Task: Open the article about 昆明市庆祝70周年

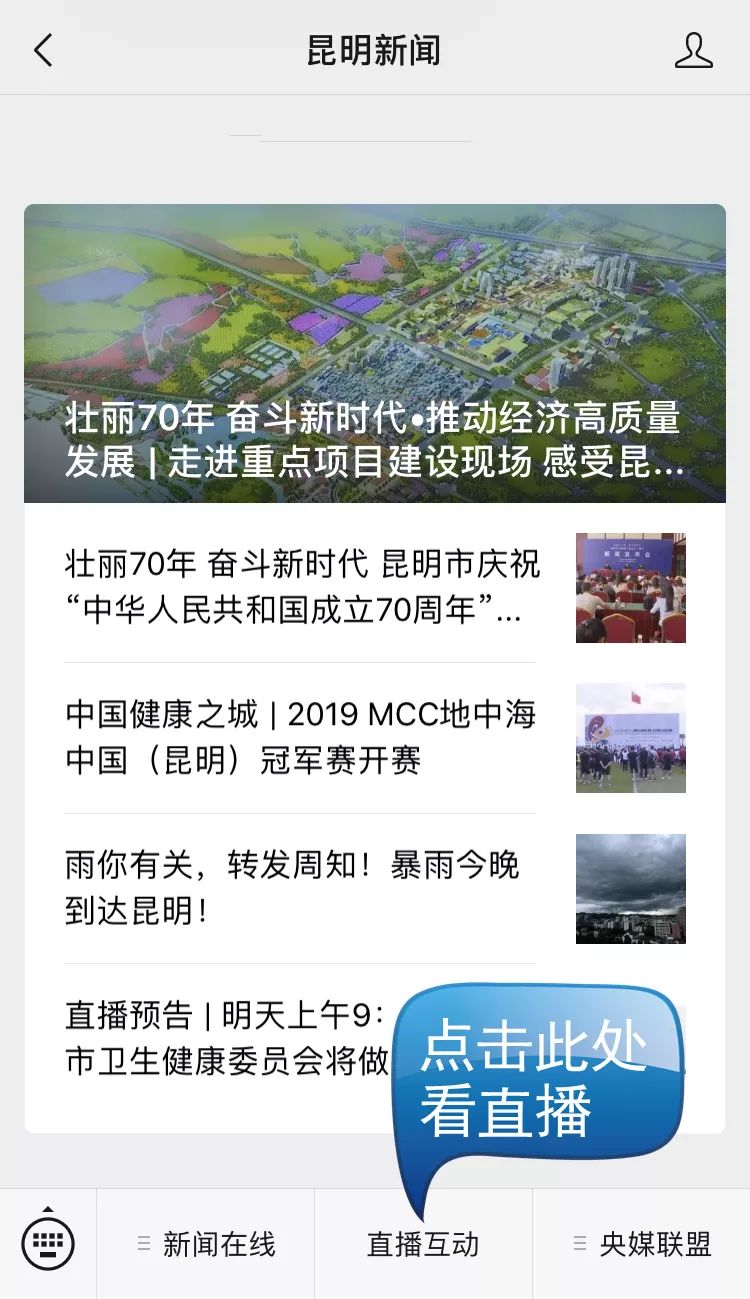Action: (x=375, y=587)
